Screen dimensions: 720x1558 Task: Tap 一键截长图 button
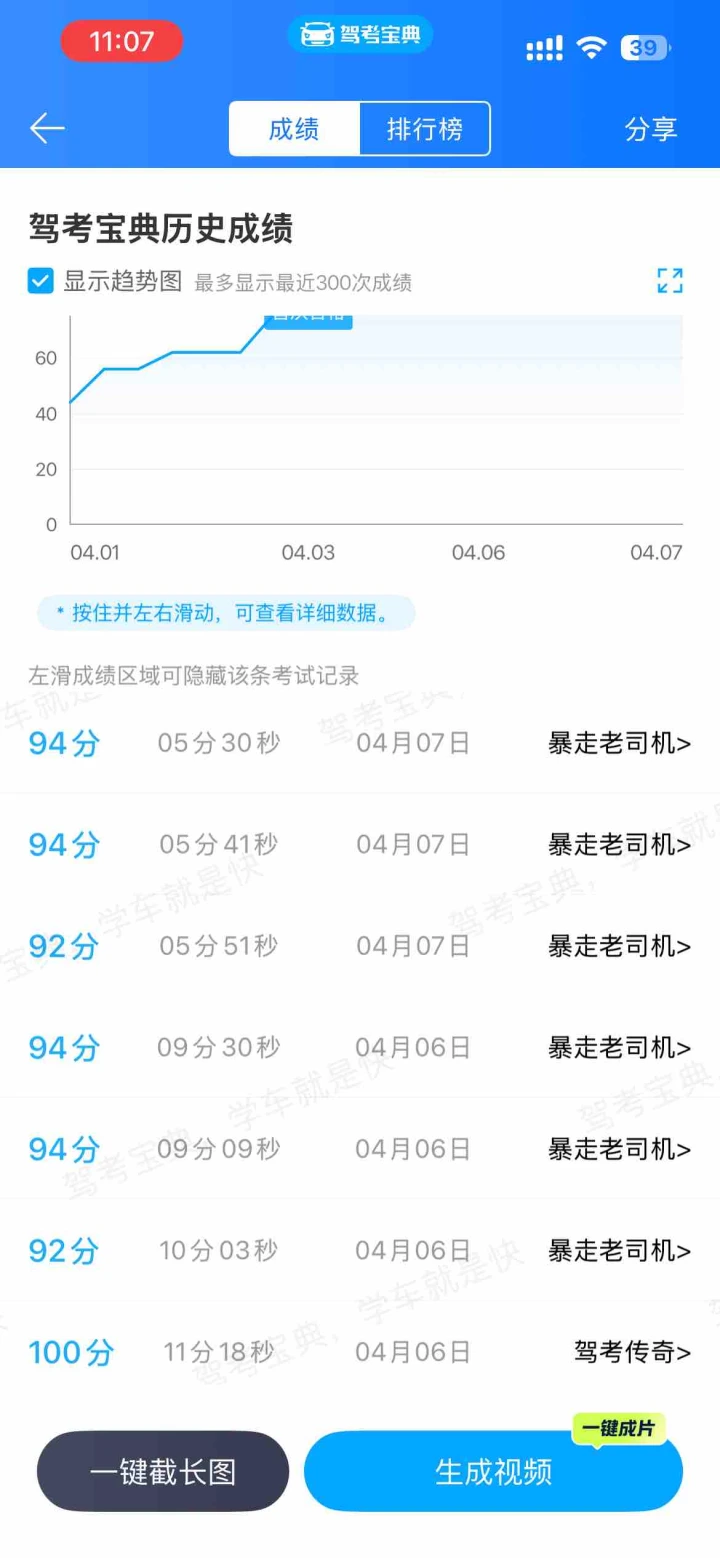[x=163, y=1472]
